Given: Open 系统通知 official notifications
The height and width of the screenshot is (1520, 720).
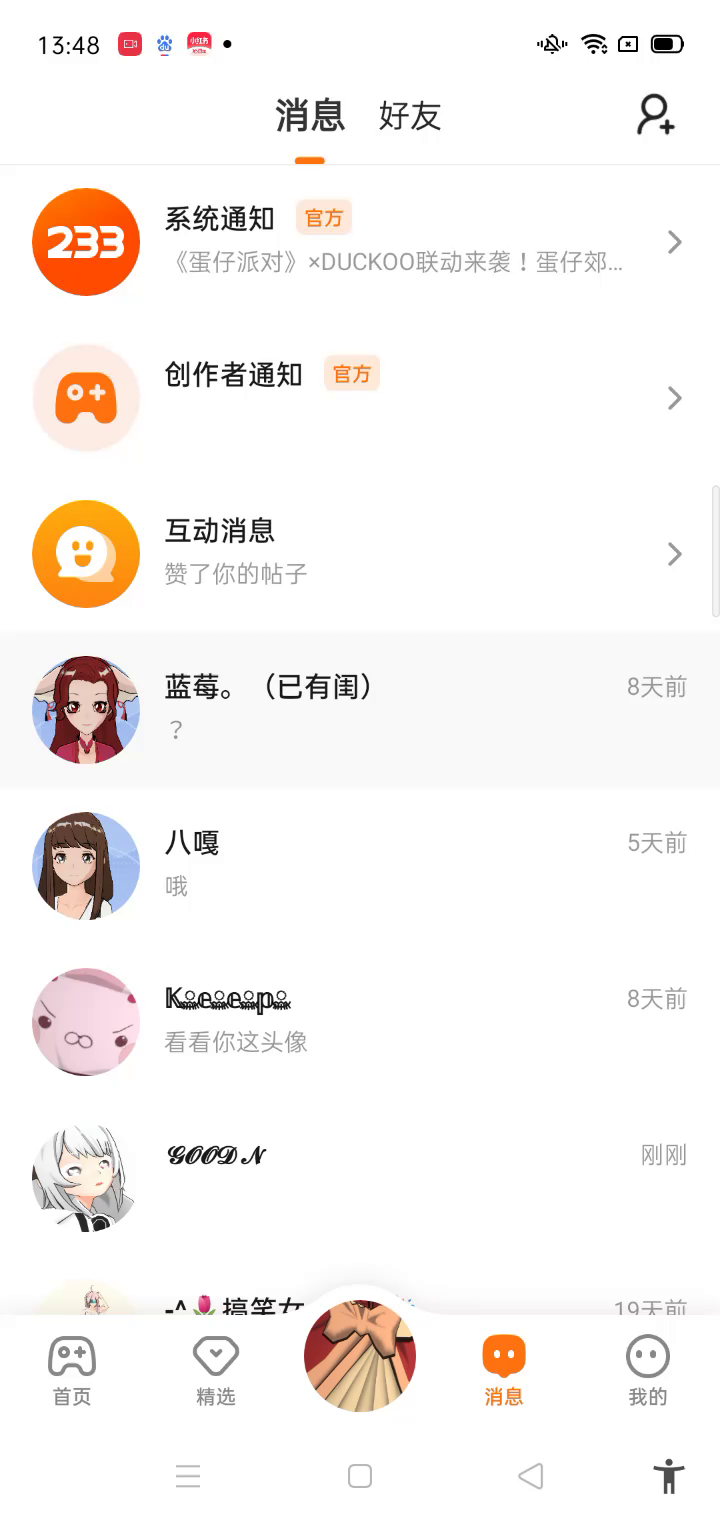Looking at the screenshot, I should (x=360, y=242).
